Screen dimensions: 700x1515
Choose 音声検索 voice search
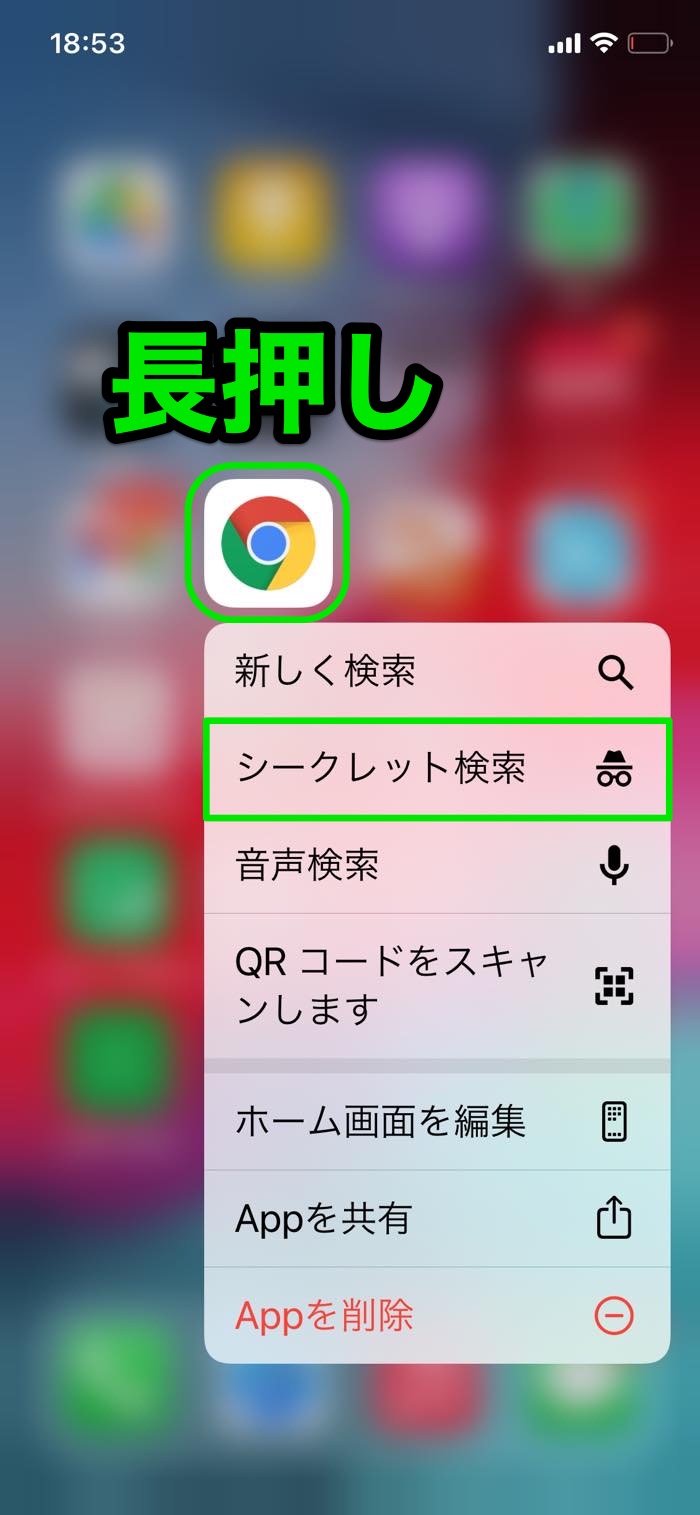click(x=436, y=865)
